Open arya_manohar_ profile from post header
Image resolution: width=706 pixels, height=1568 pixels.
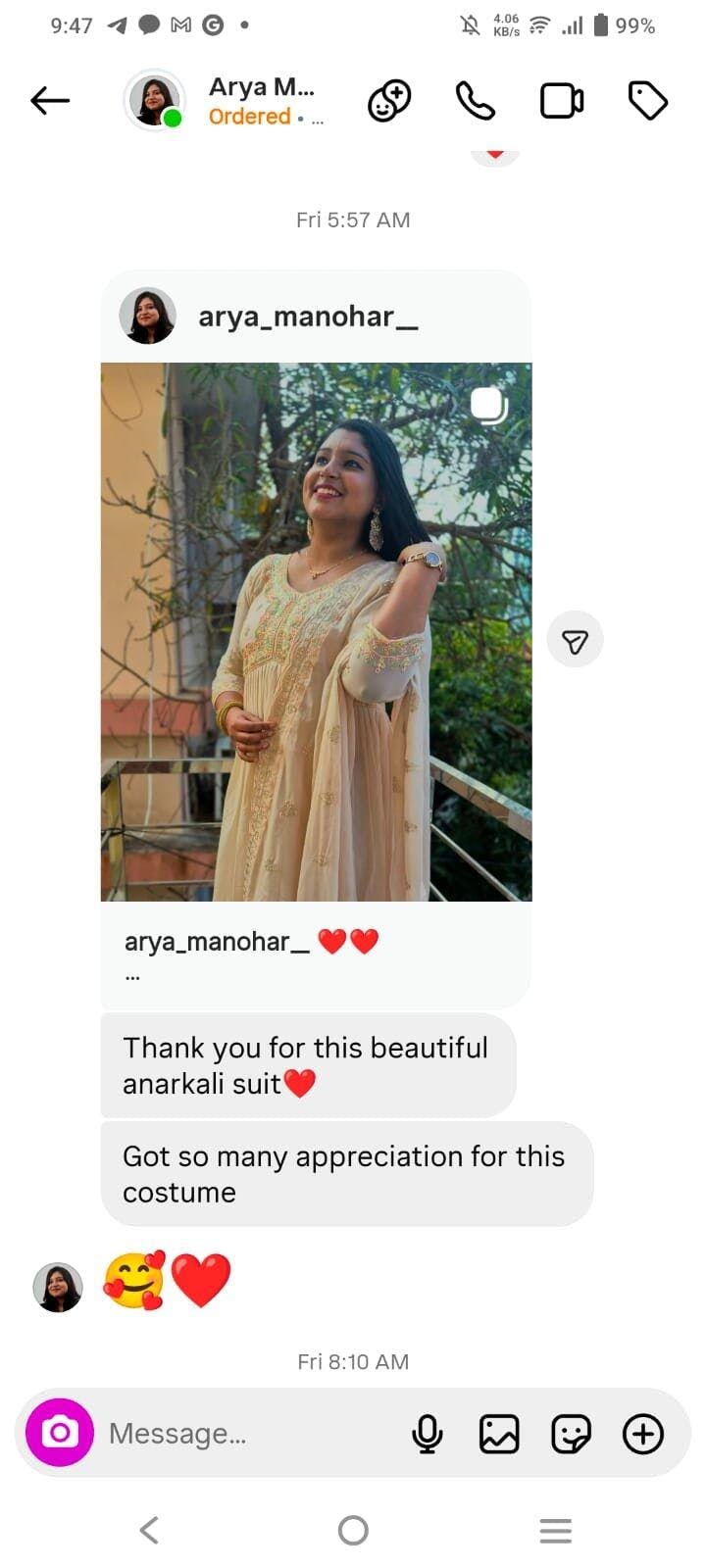pyautogui.click(x=307, y=317)
